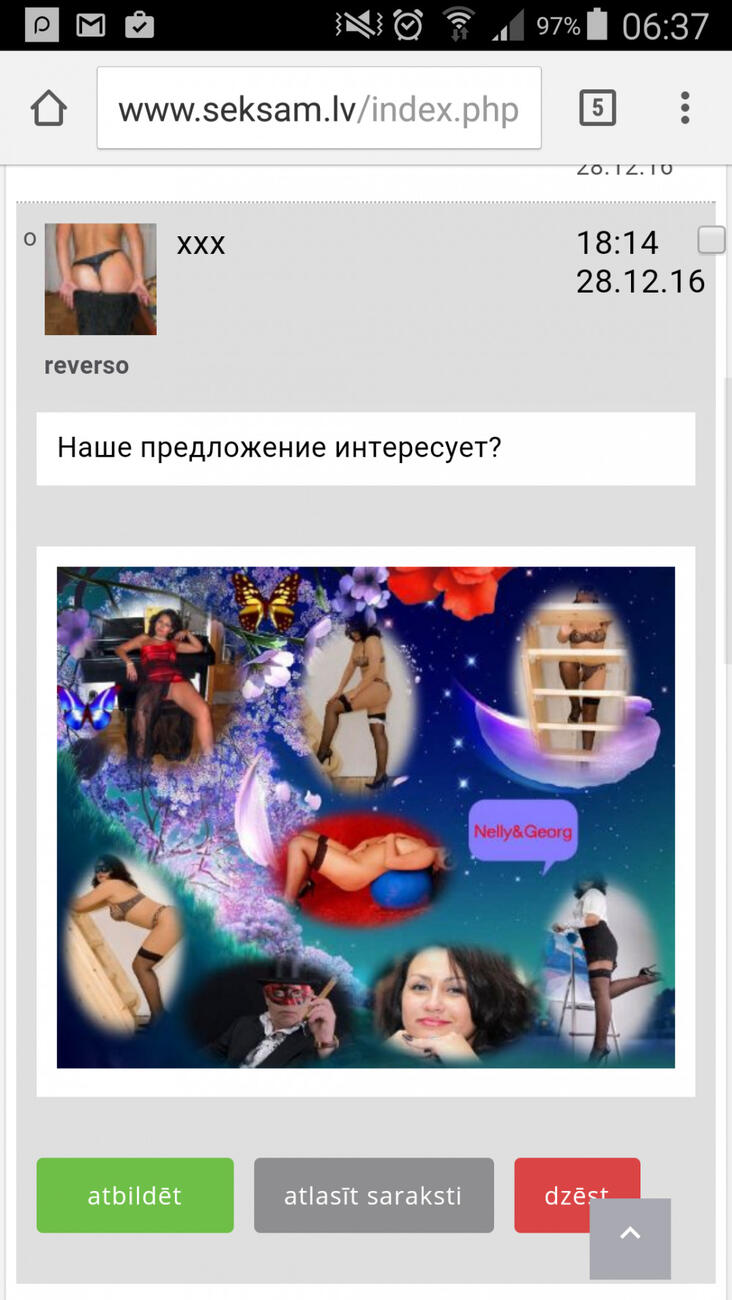732x1300 pixels.
Task: Delete the message with dzēst
Action: pos(555,1195)
